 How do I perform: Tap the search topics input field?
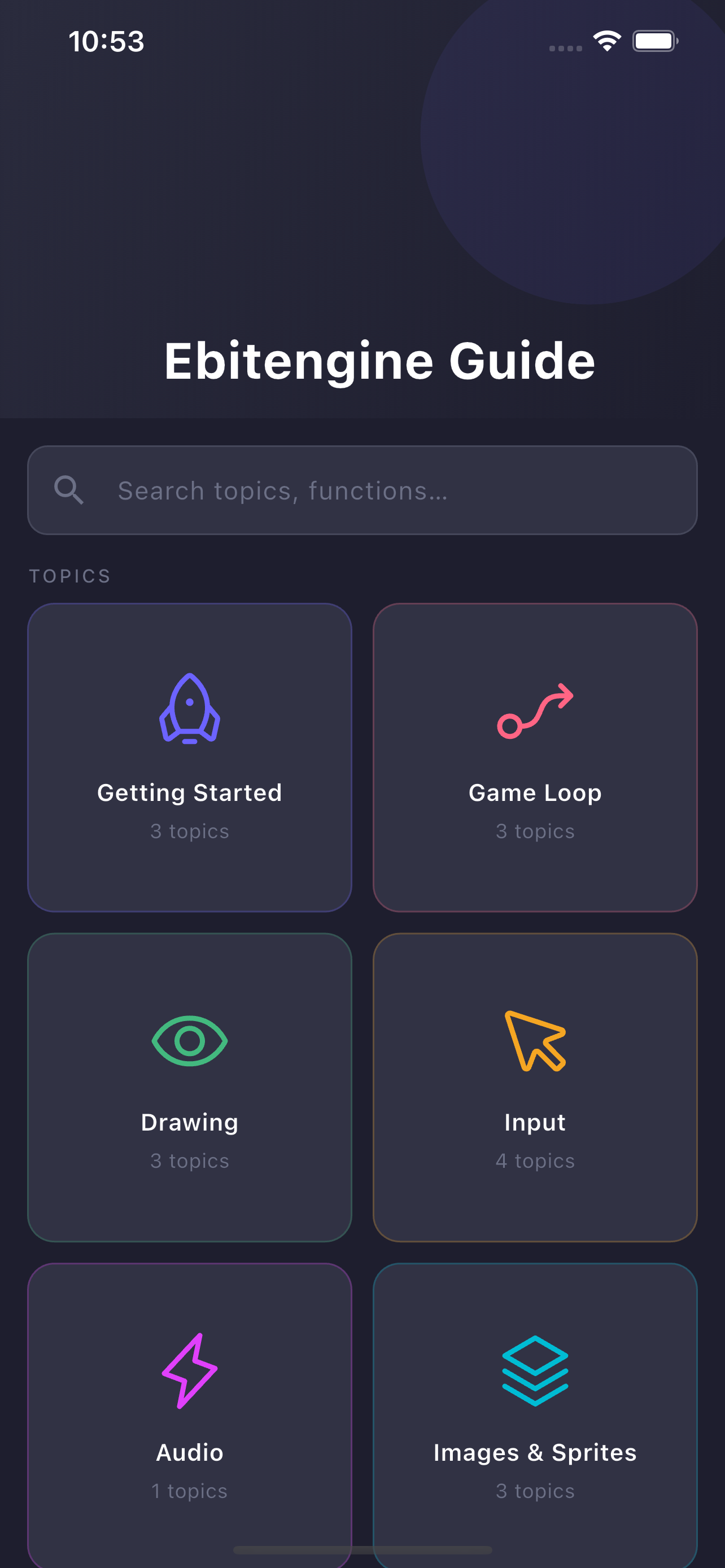(362, 490)
